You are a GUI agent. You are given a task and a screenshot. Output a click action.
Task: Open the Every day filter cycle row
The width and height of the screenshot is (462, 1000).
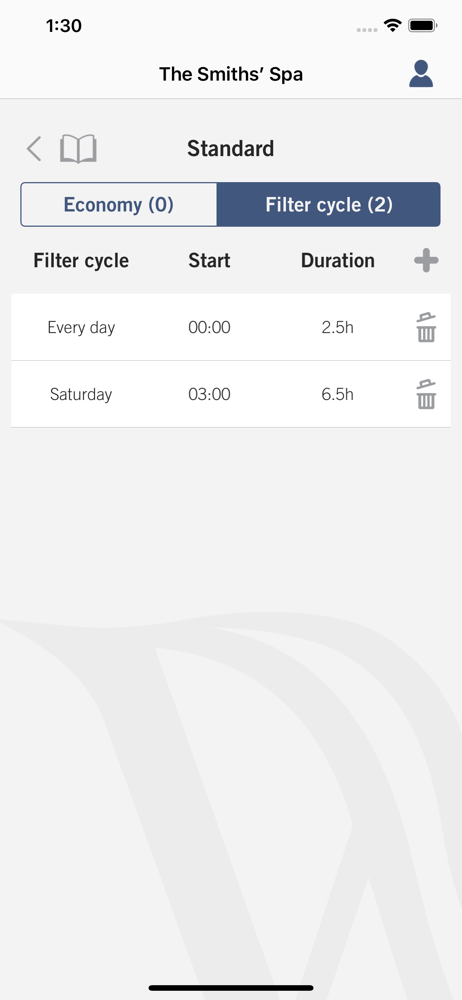click(231, 327)
